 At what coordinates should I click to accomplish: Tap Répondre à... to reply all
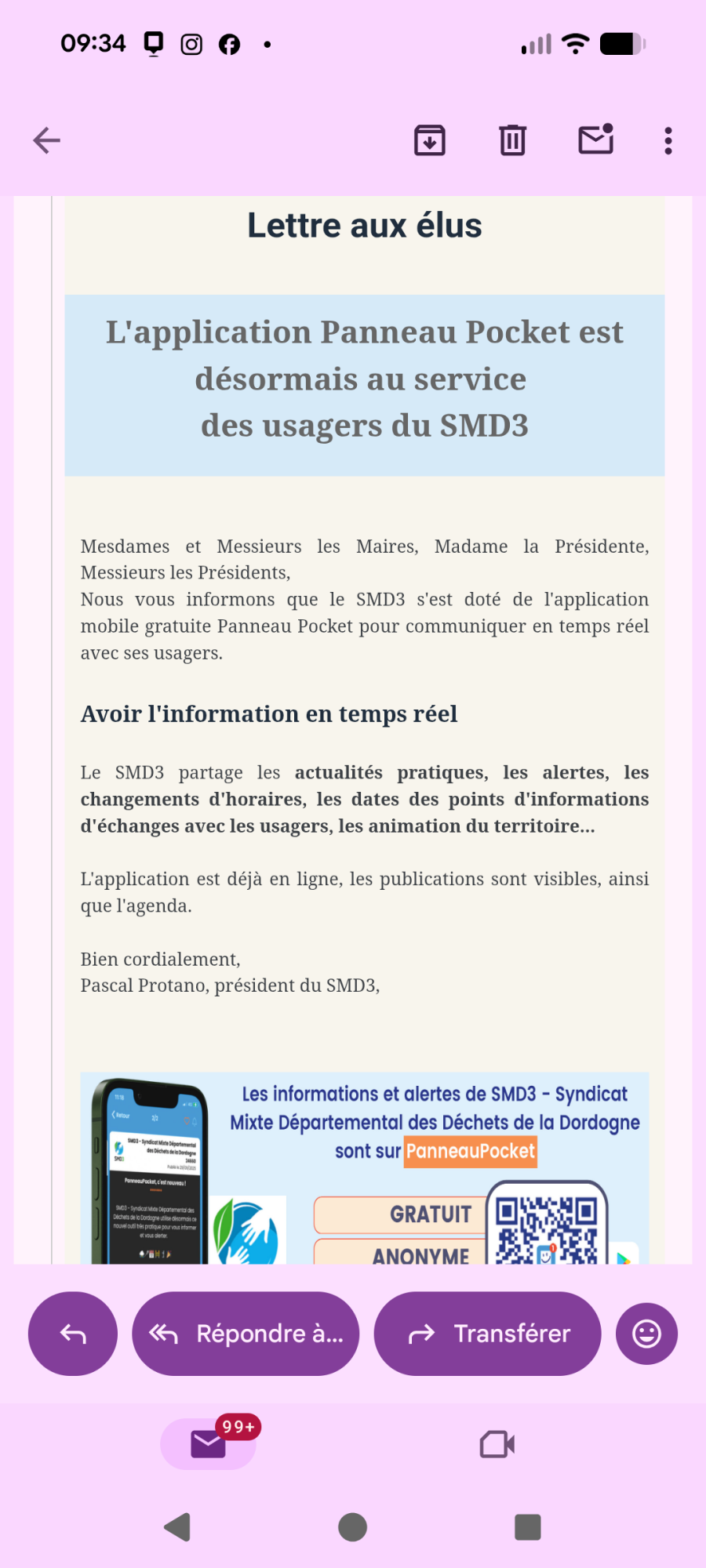(x=246, y=1334)
